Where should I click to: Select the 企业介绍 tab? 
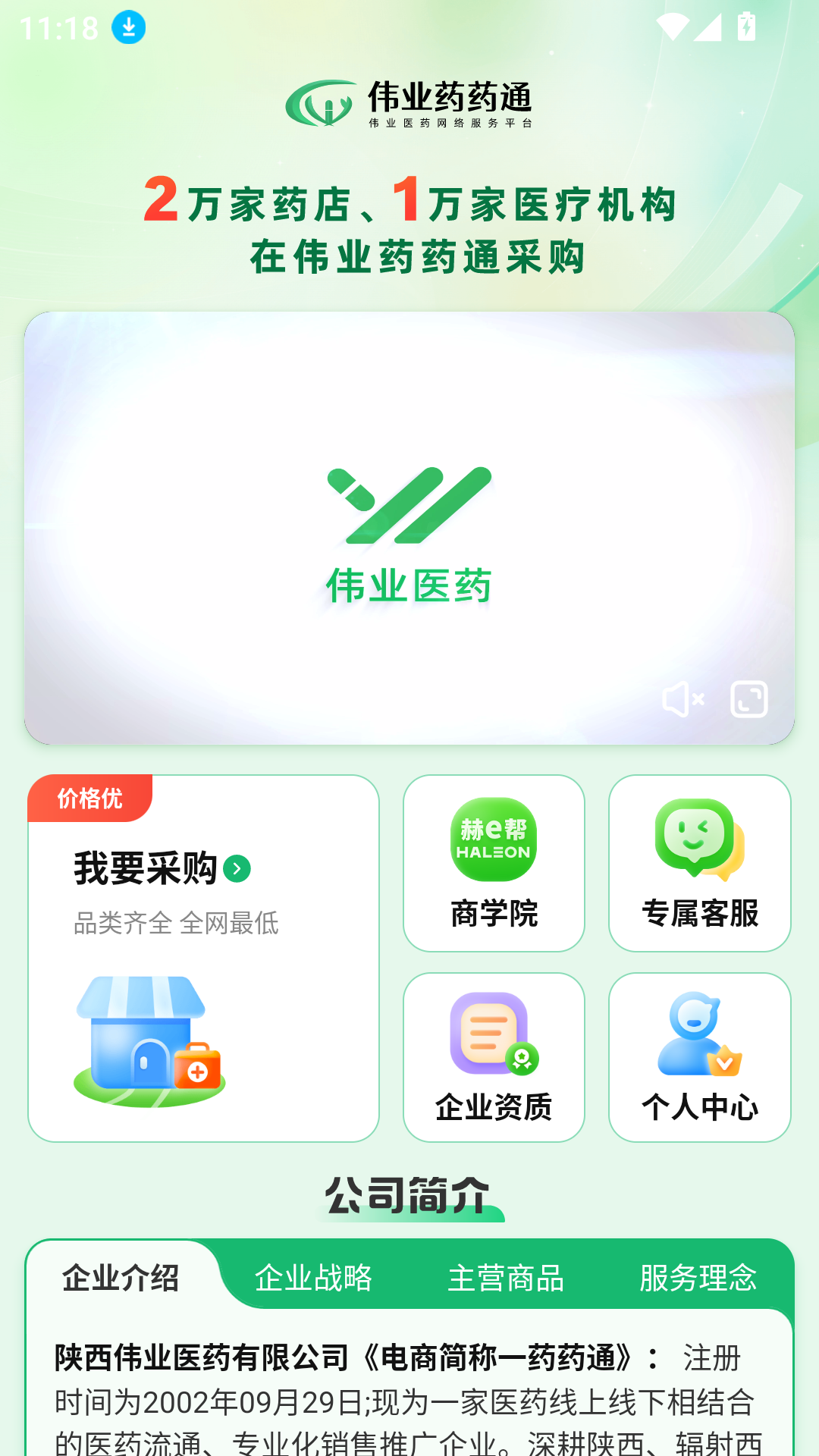(121, 1278)
